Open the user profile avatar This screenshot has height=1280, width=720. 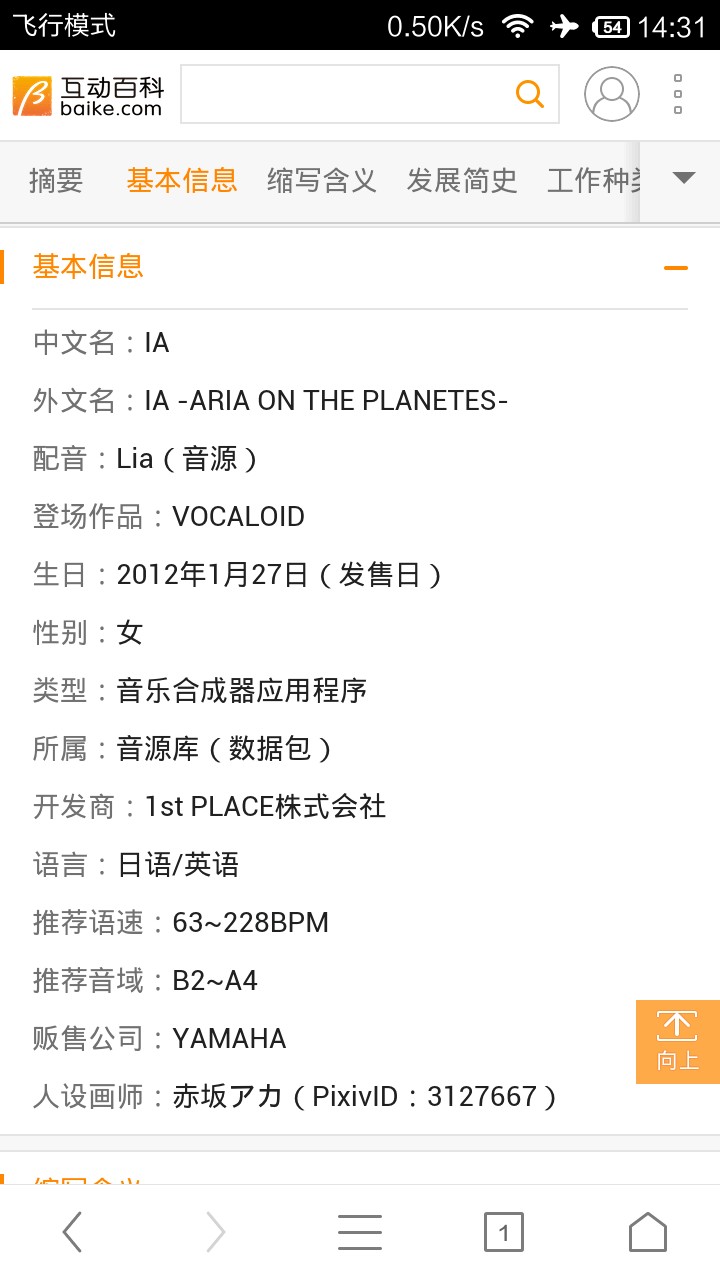point(611,95)
